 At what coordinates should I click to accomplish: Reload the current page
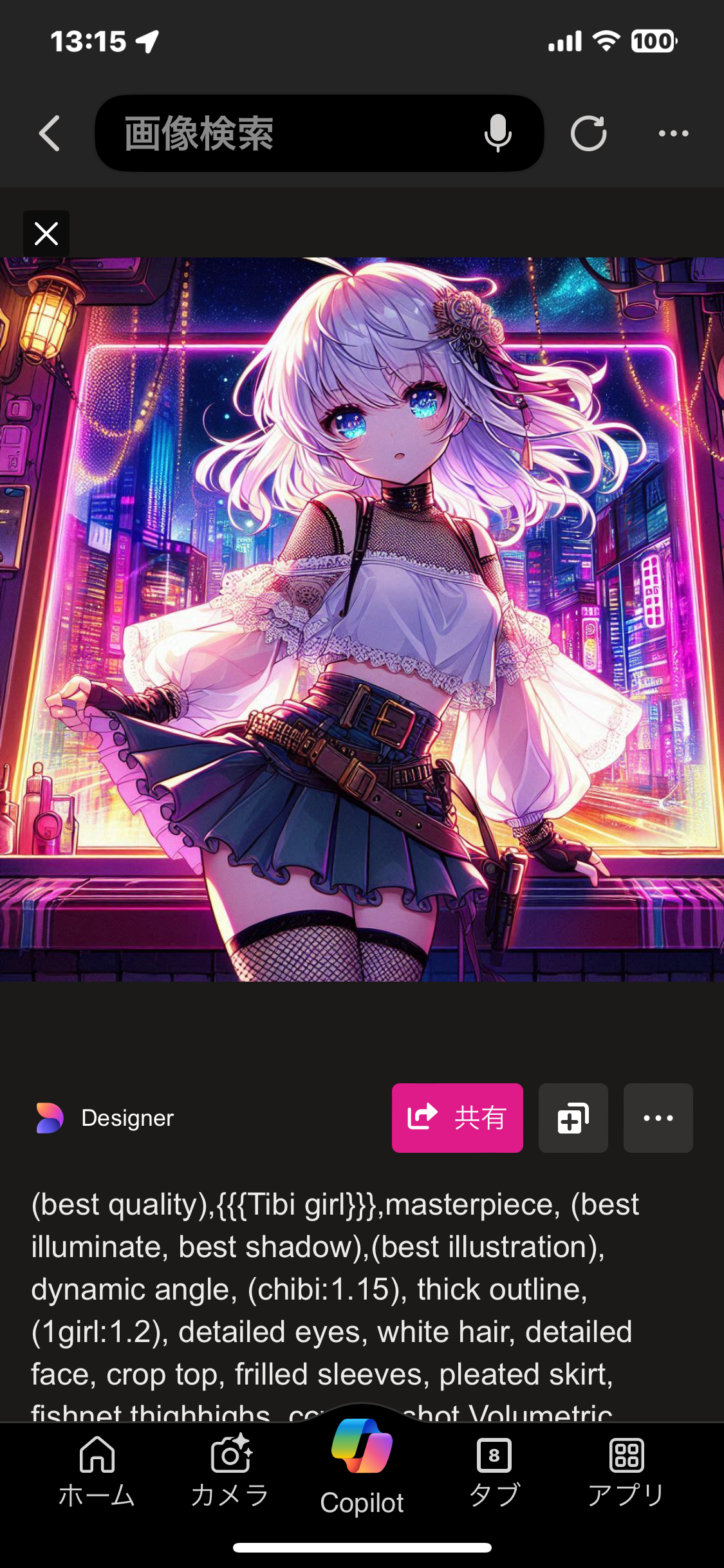[588, 134]
